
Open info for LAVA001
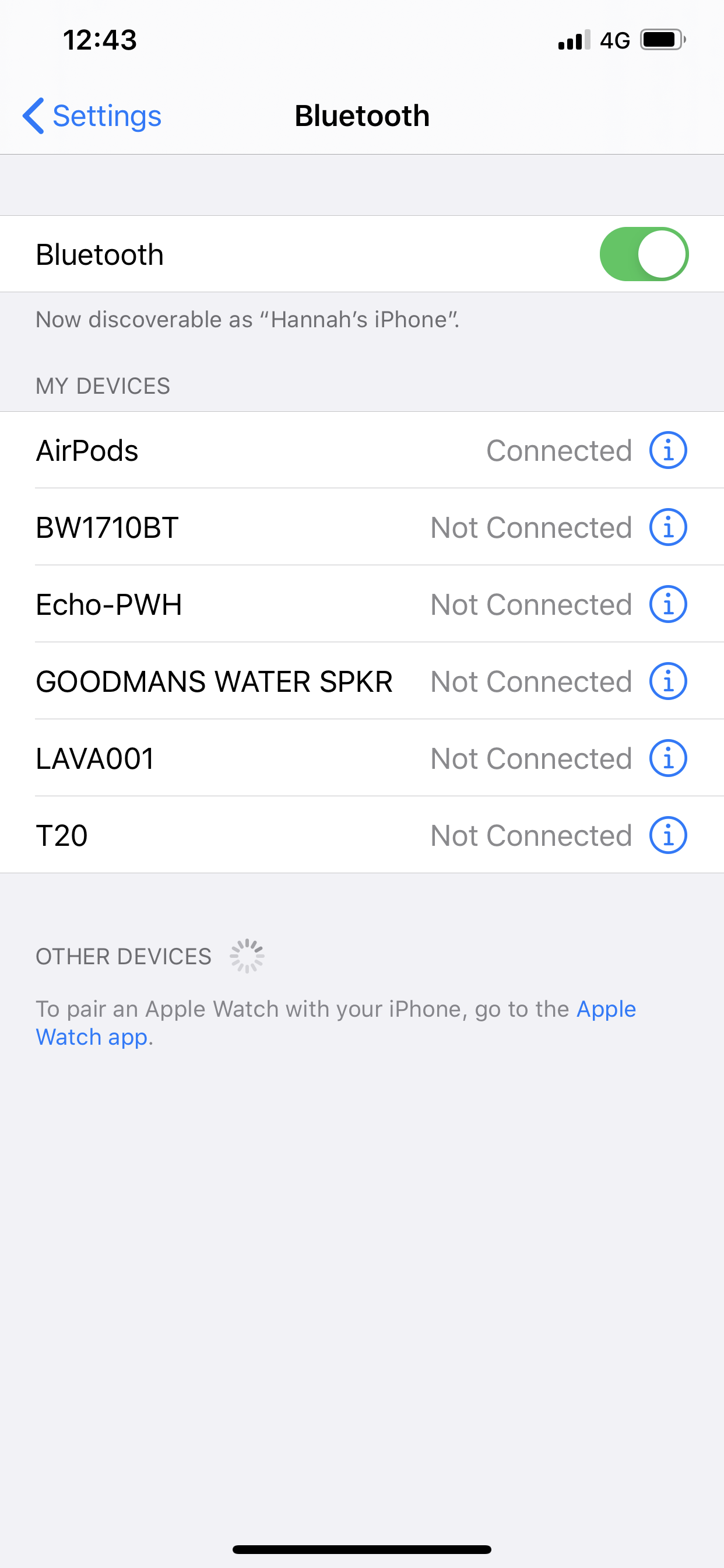(668, 758)
